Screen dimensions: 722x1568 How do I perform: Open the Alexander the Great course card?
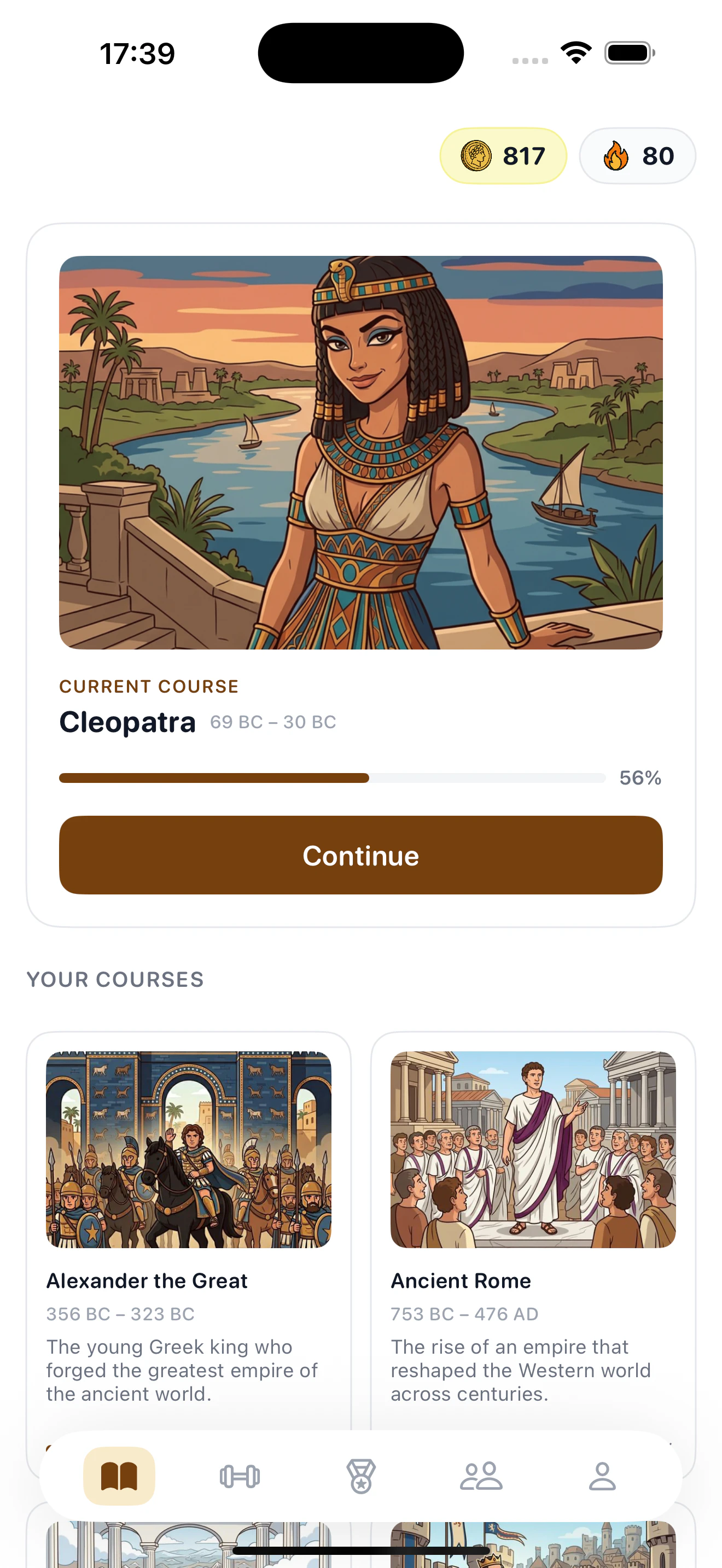click(x=188, y=1224)
